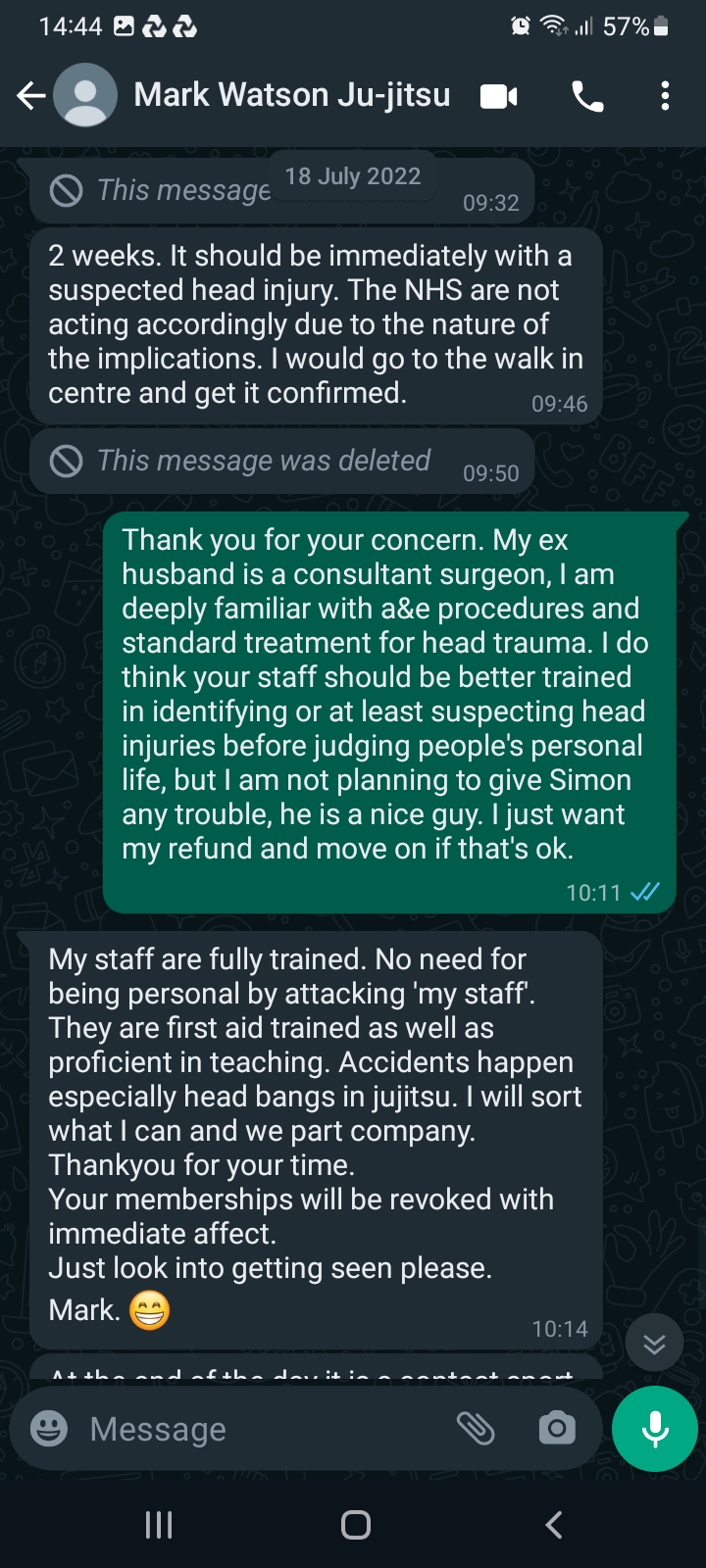The height and width of the screenshot is (1568, 706).
Task: Go back to the chats list
Action: tap(31, 95)
